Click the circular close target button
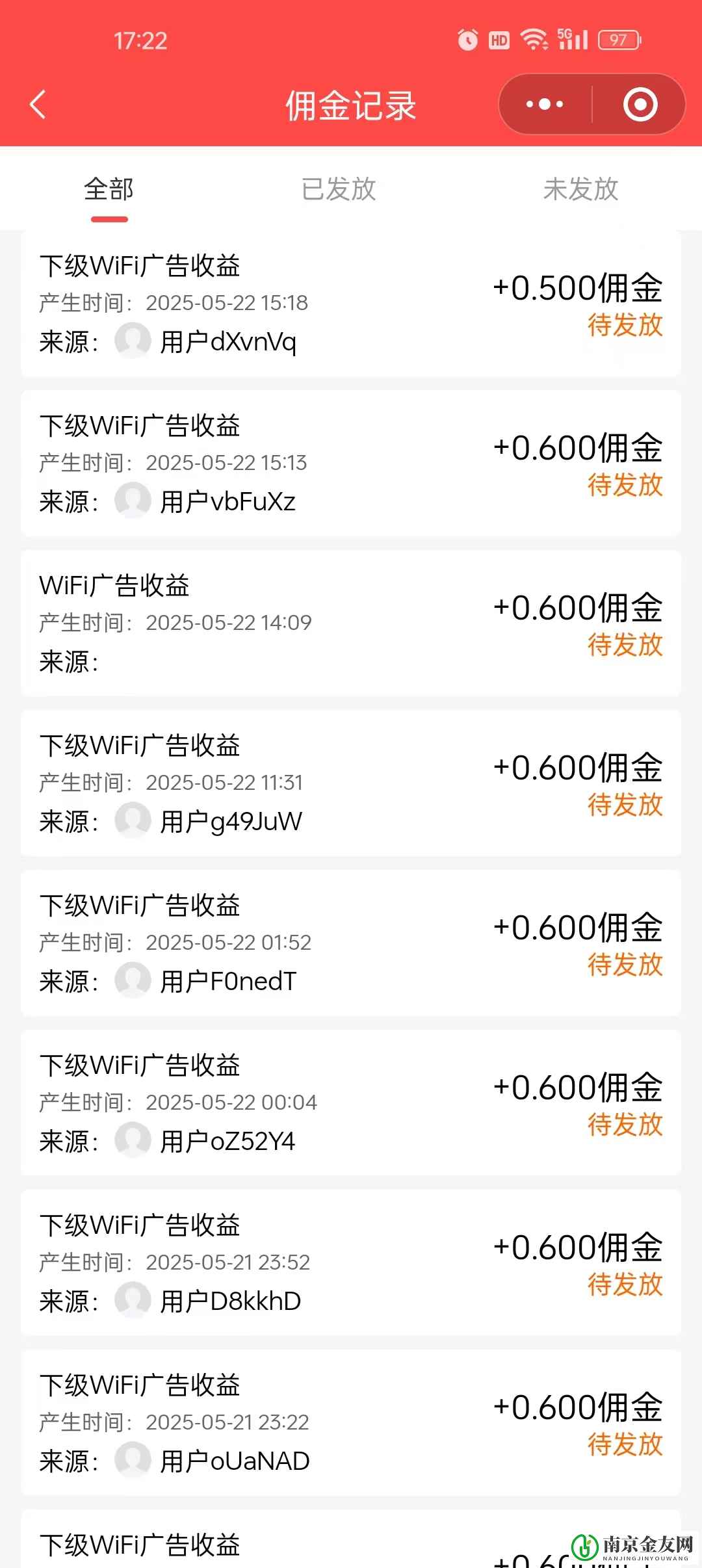Image resolution: width=702 pixels, height=1568 pixels. pyautogui.click(x=639, y=104)
